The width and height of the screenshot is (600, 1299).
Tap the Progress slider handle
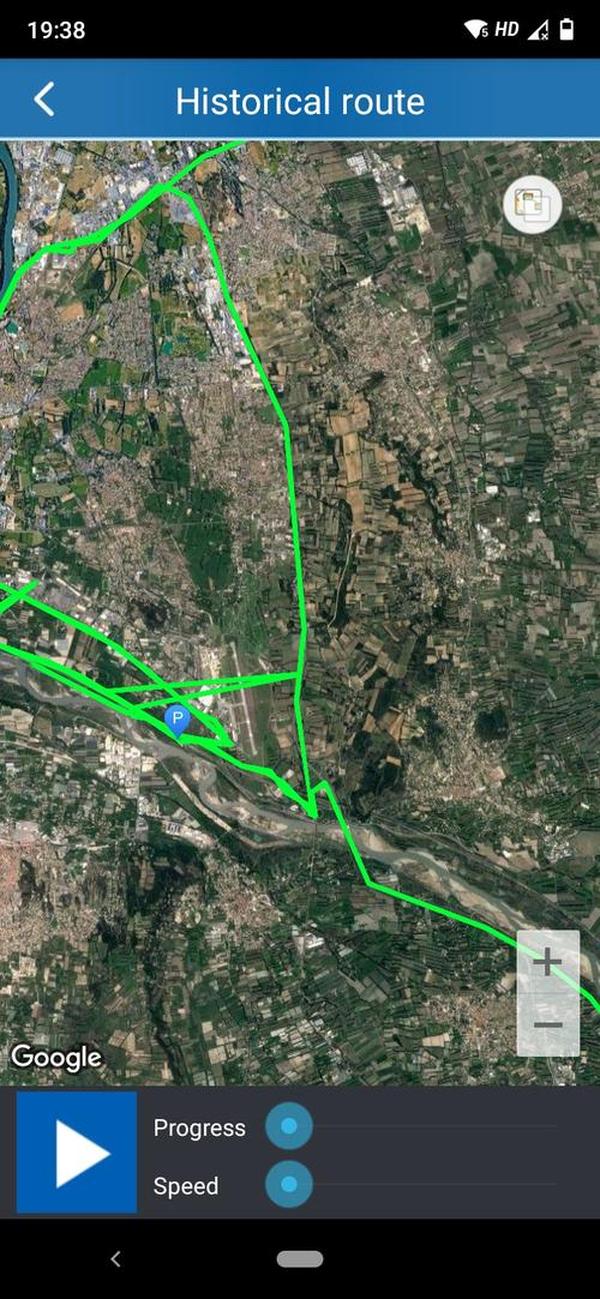(289, 1127)
